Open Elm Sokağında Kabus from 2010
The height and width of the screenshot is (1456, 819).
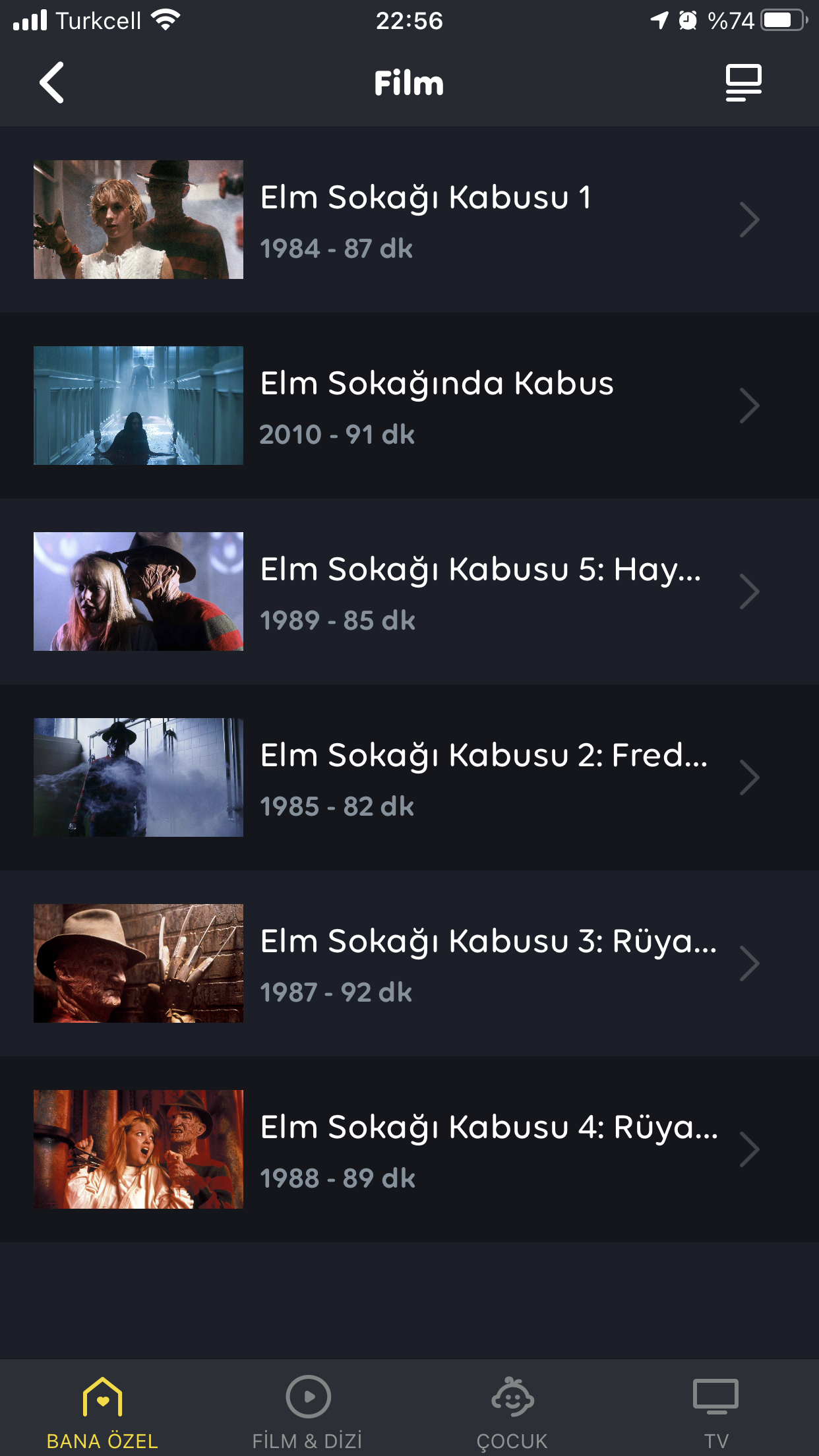[409, 406]
